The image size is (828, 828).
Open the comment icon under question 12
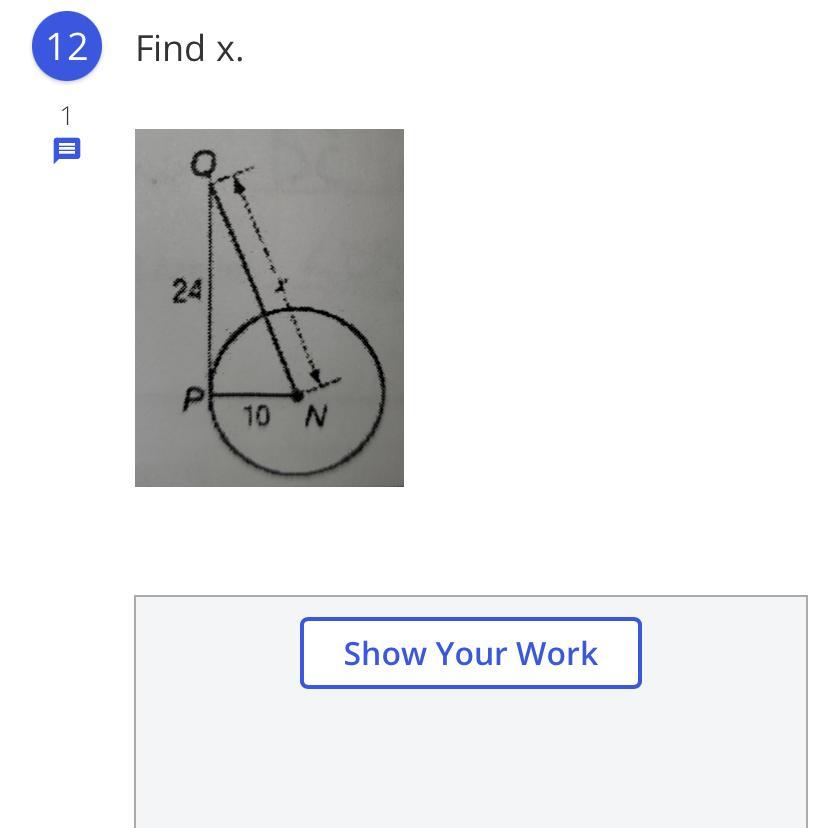pos(66,151)
